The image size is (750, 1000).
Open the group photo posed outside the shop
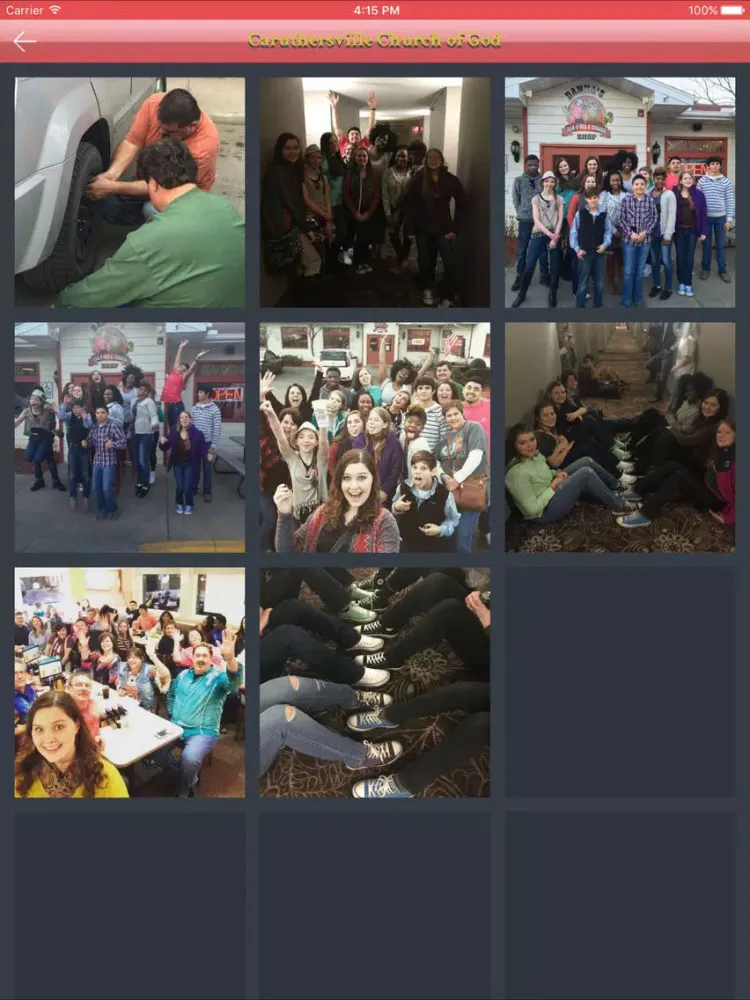620,192
